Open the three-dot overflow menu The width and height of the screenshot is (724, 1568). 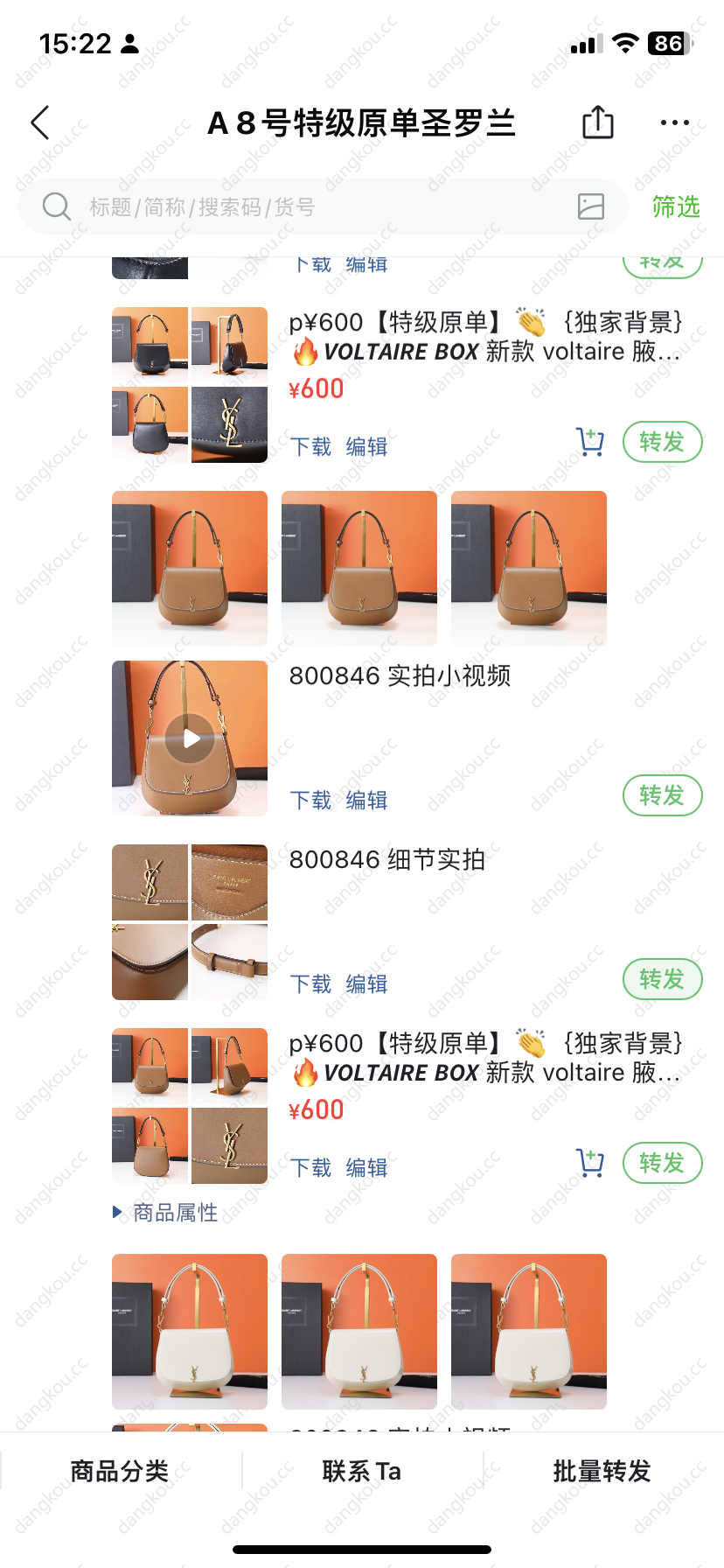tap(674, 122)
